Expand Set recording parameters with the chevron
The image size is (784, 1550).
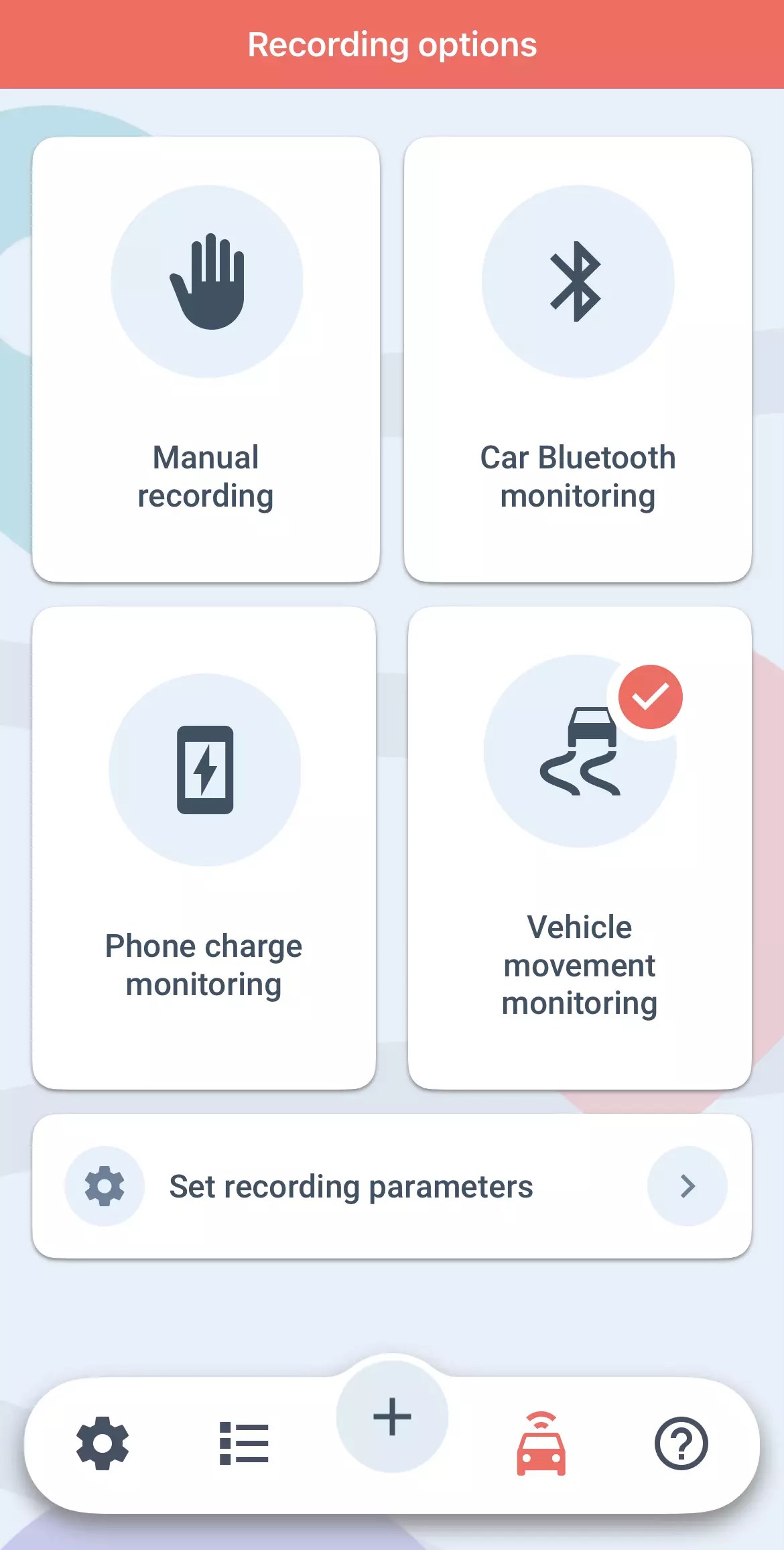point(687,1185)
